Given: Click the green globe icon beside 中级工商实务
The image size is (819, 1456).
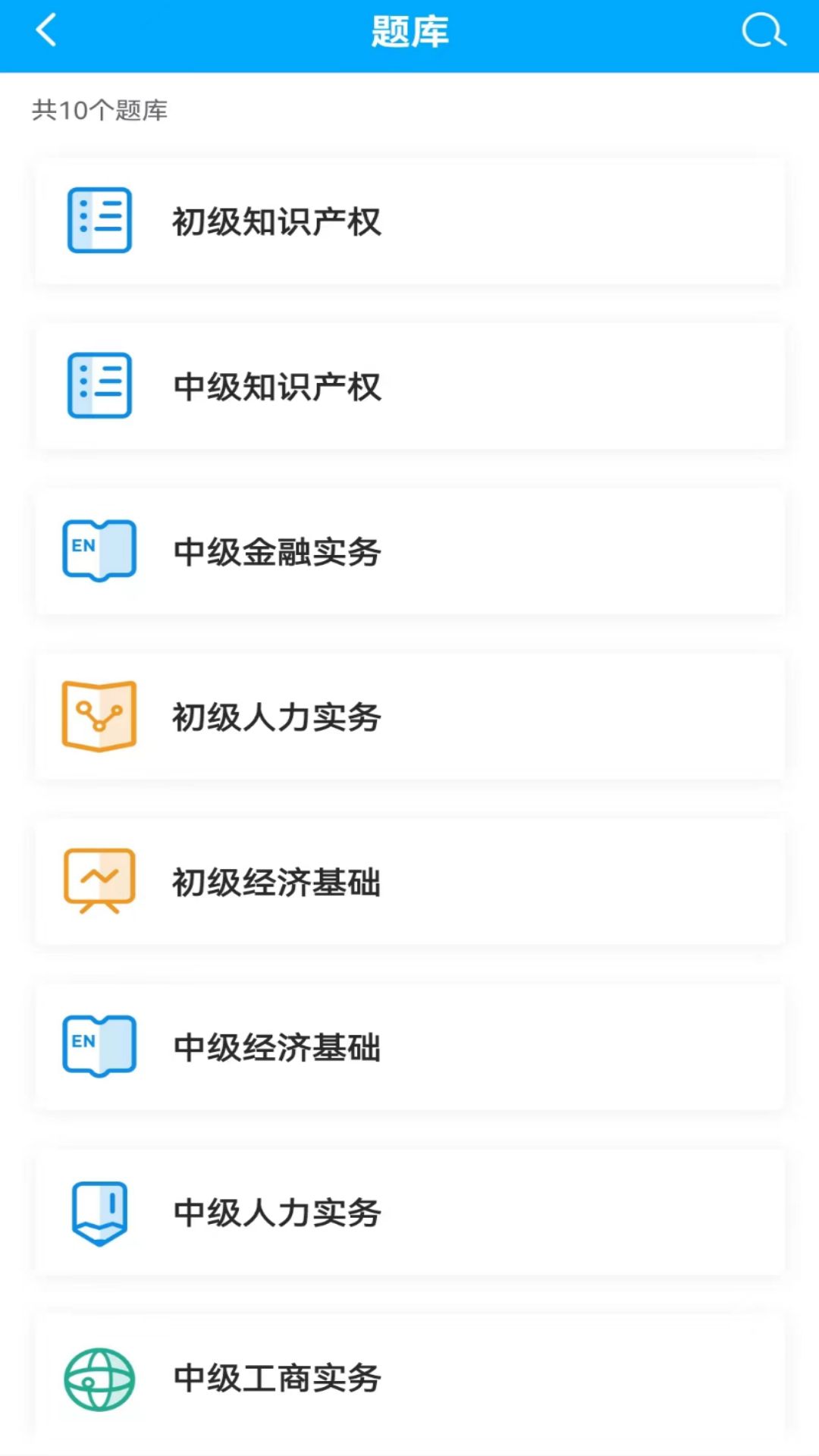Looking at the screenshot, I should pos(99,1380).
